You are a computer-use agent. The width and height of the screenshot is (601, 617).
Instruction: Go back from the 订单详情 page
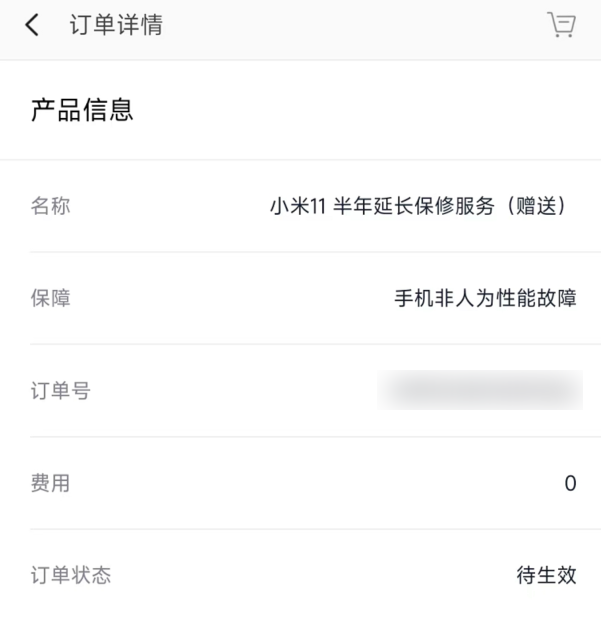click(x=32, y=25)
